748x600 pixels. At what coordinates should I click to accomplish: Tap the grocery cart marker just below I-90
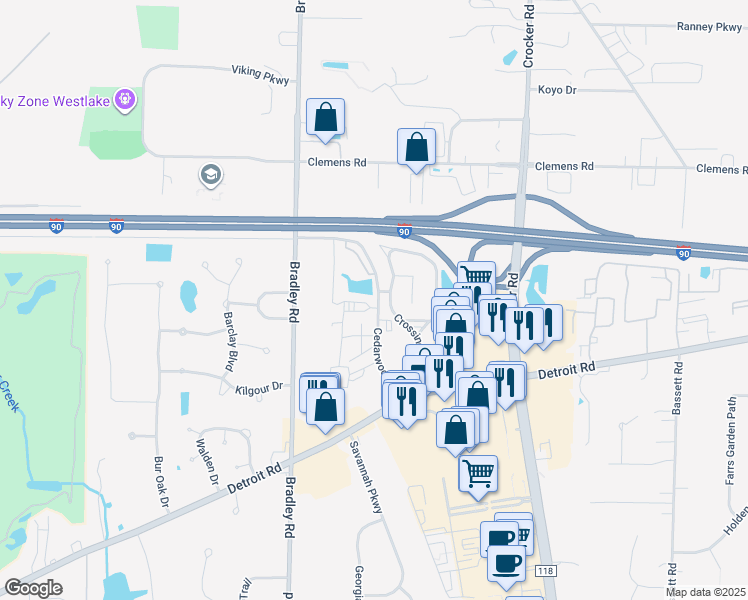478,277
